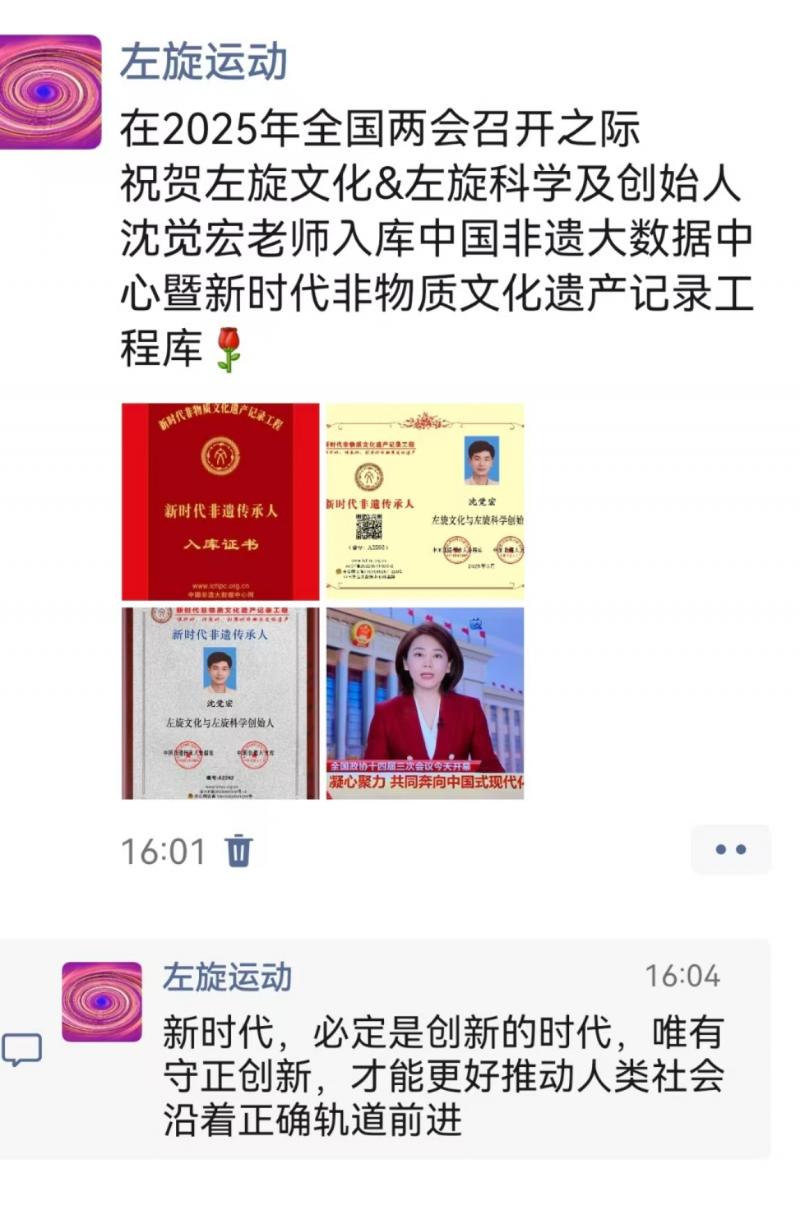Screen dimensions: 800x1206
Task: View the yellow certificate photo with QR code
Action: (x=425, y=502)
